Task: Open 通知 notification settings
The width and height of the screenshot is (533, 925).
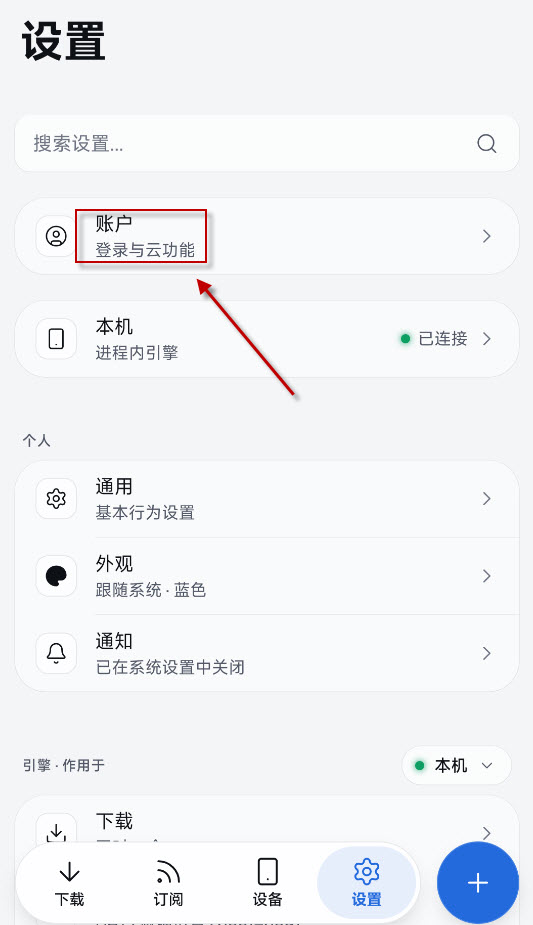Action: tap(266, 653)
